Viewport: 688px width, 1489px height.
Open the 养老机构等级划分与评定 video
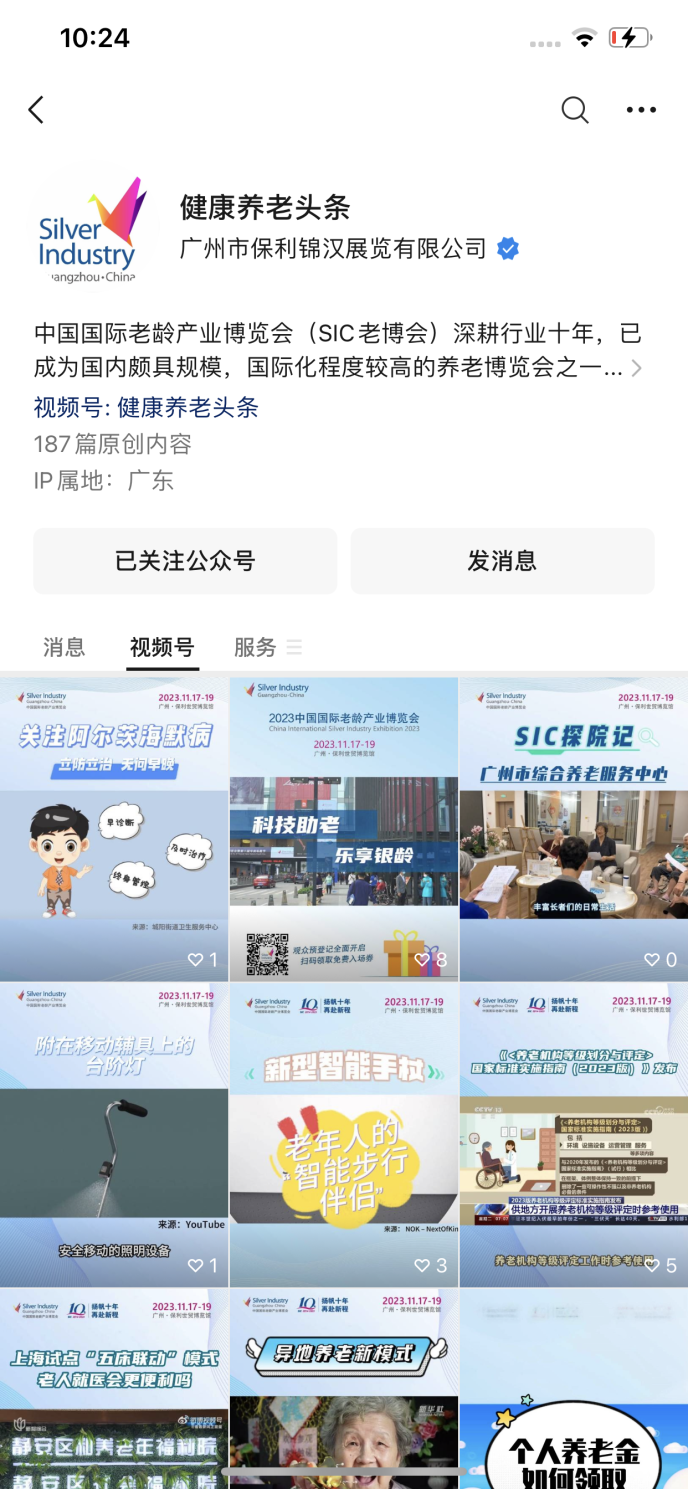(574, 1135)
